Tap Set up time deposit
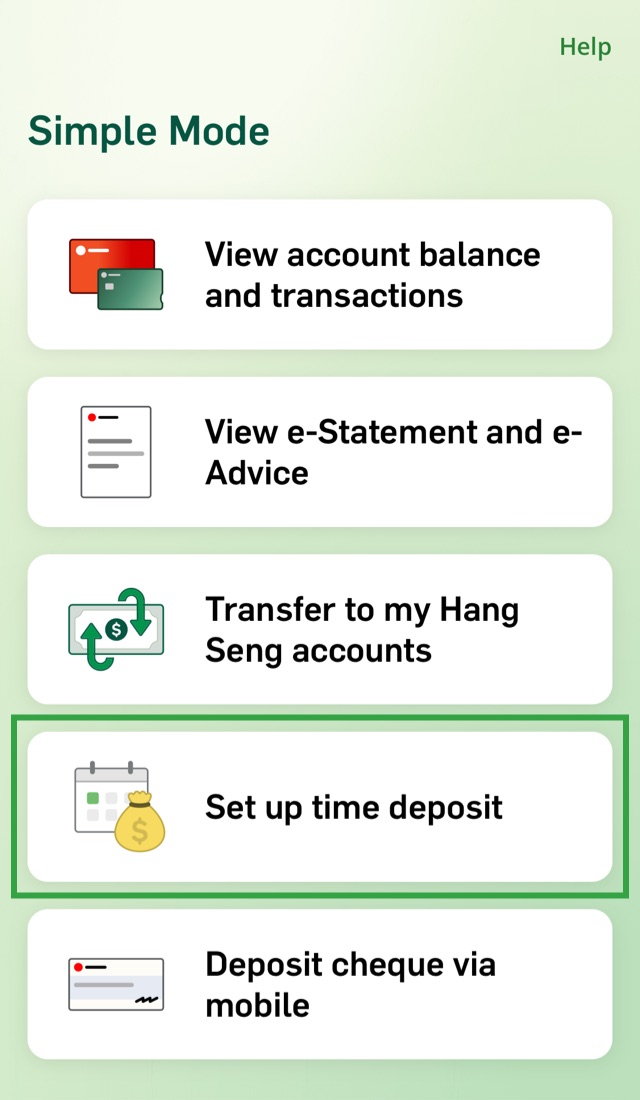The width and height of the screenshot is (640, 1100). [320, 807]
